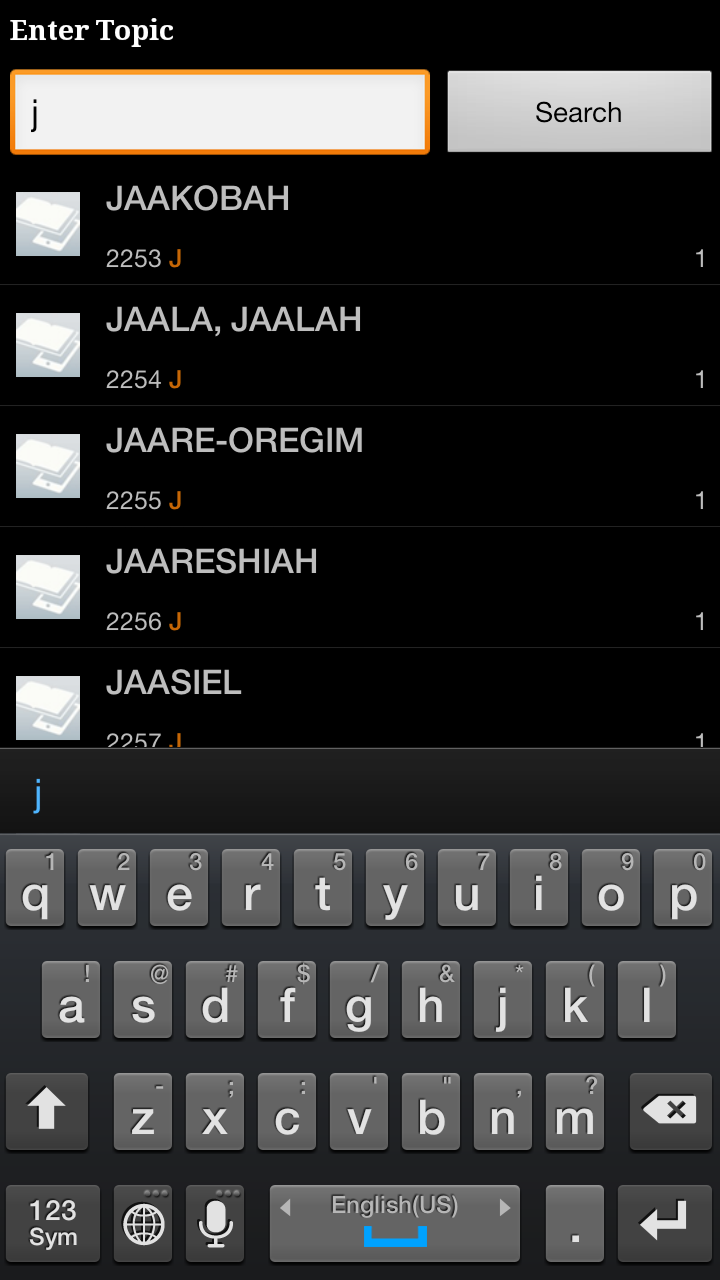Switch to previous language with left arrow
The height and width of the screenshot is (1280, 720).
(x=285, y=1208)
